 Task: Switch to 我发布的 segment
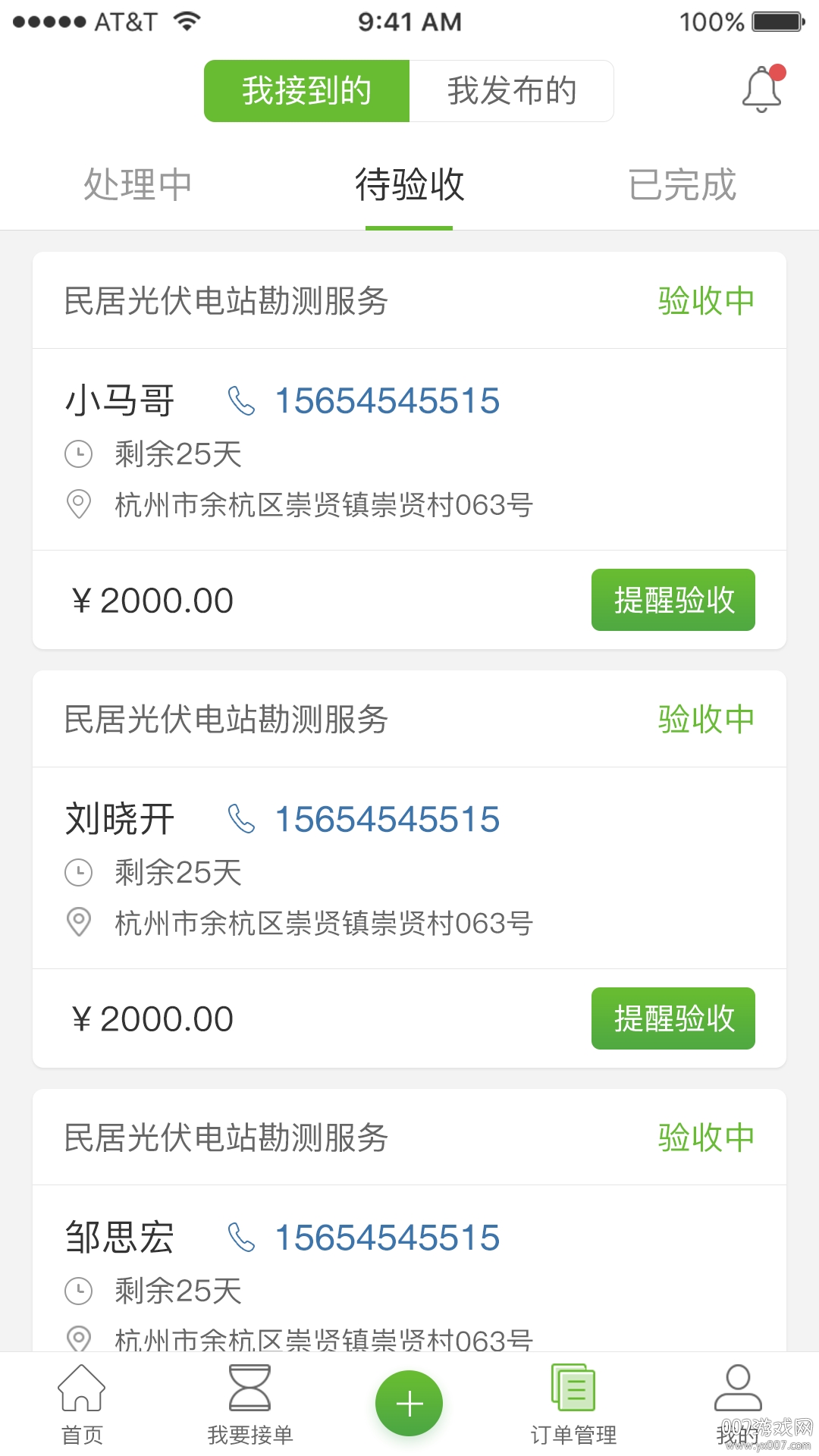click(x=512, y=91)
